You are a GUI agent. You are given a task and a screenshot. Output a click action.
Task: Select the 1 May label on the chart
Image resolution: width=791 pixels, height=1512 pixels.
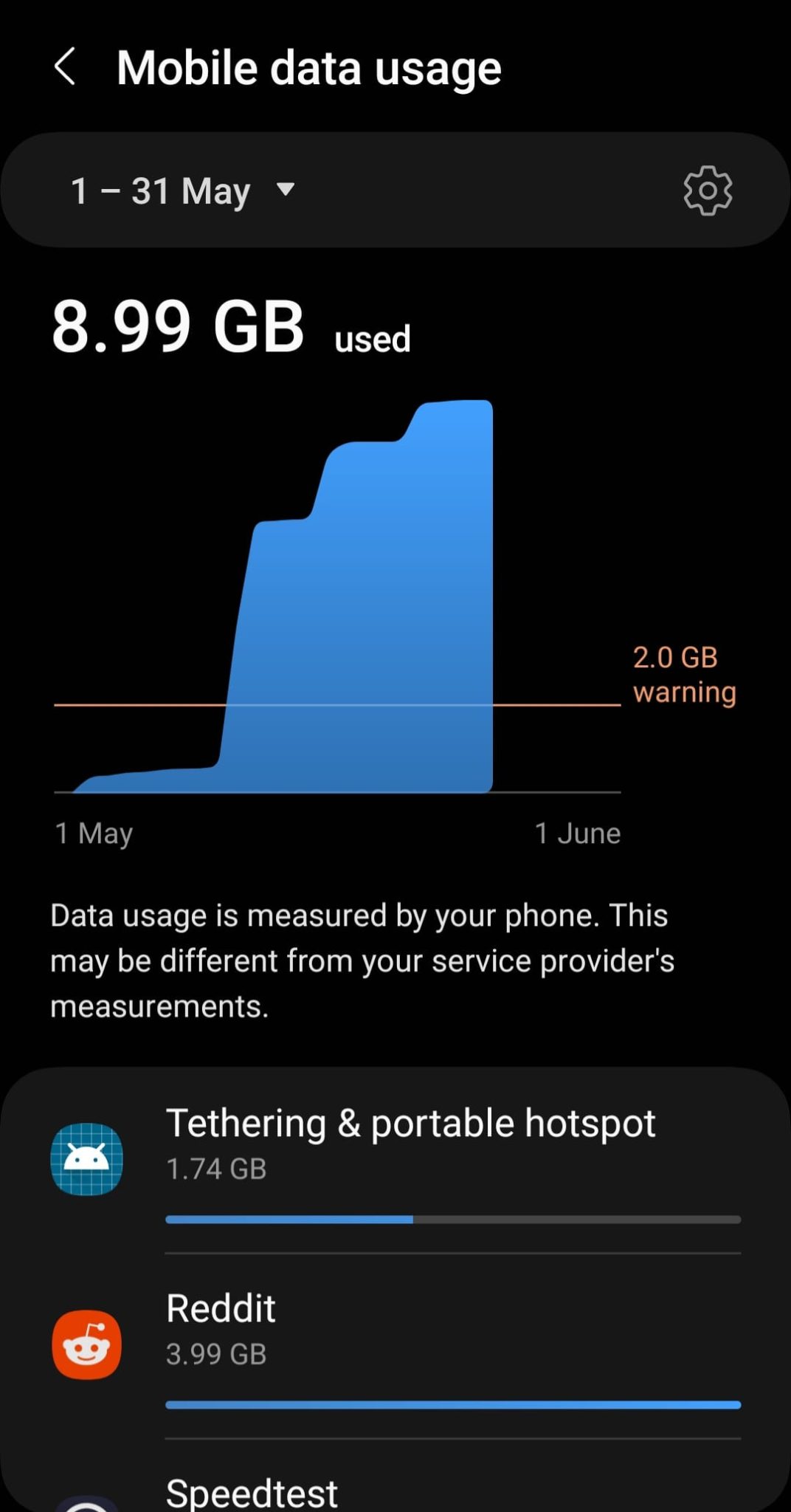[92, 832]
